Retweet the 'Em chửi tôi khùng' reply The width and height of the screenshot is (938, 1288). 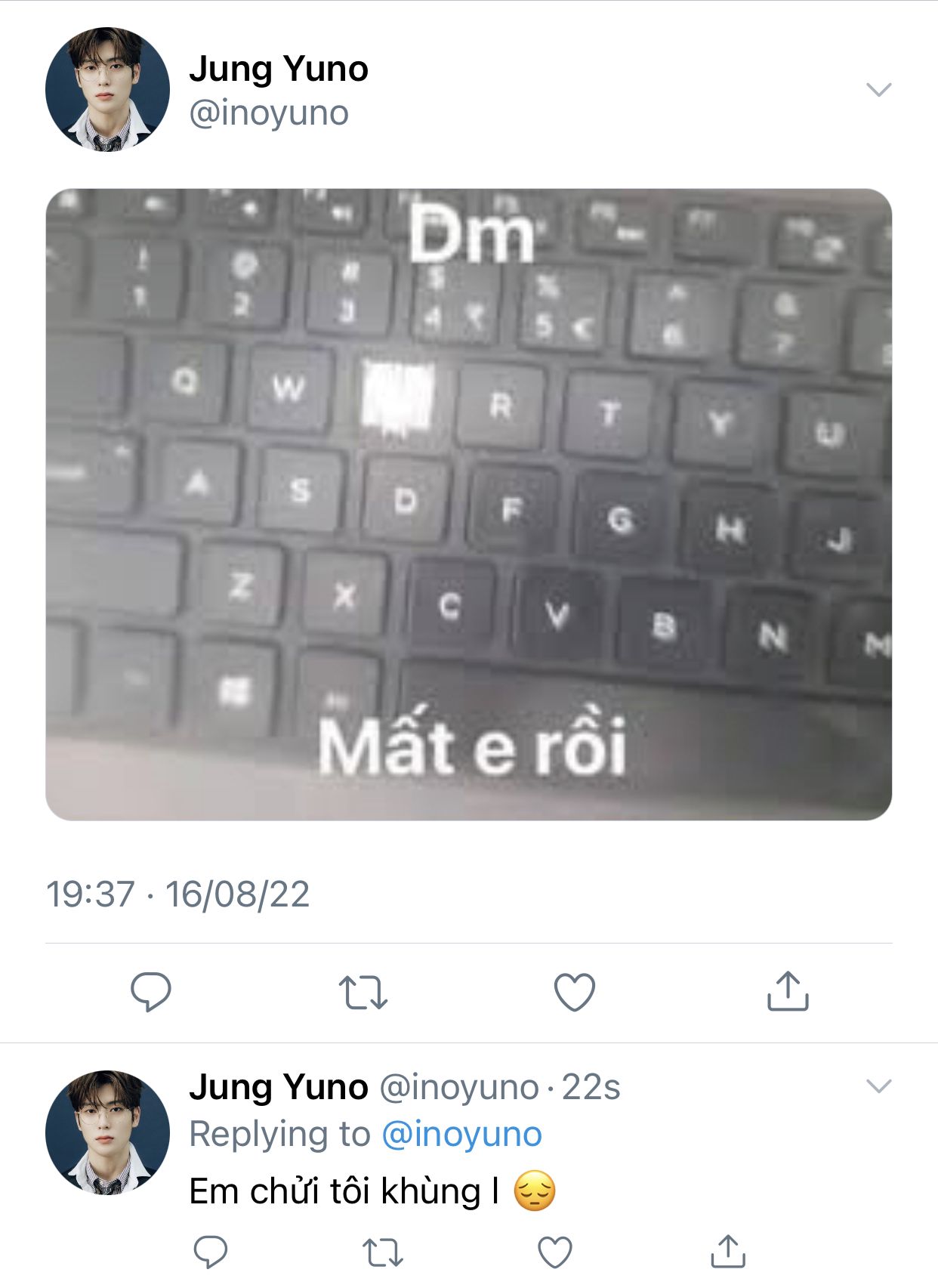(x=383, y=1252)
